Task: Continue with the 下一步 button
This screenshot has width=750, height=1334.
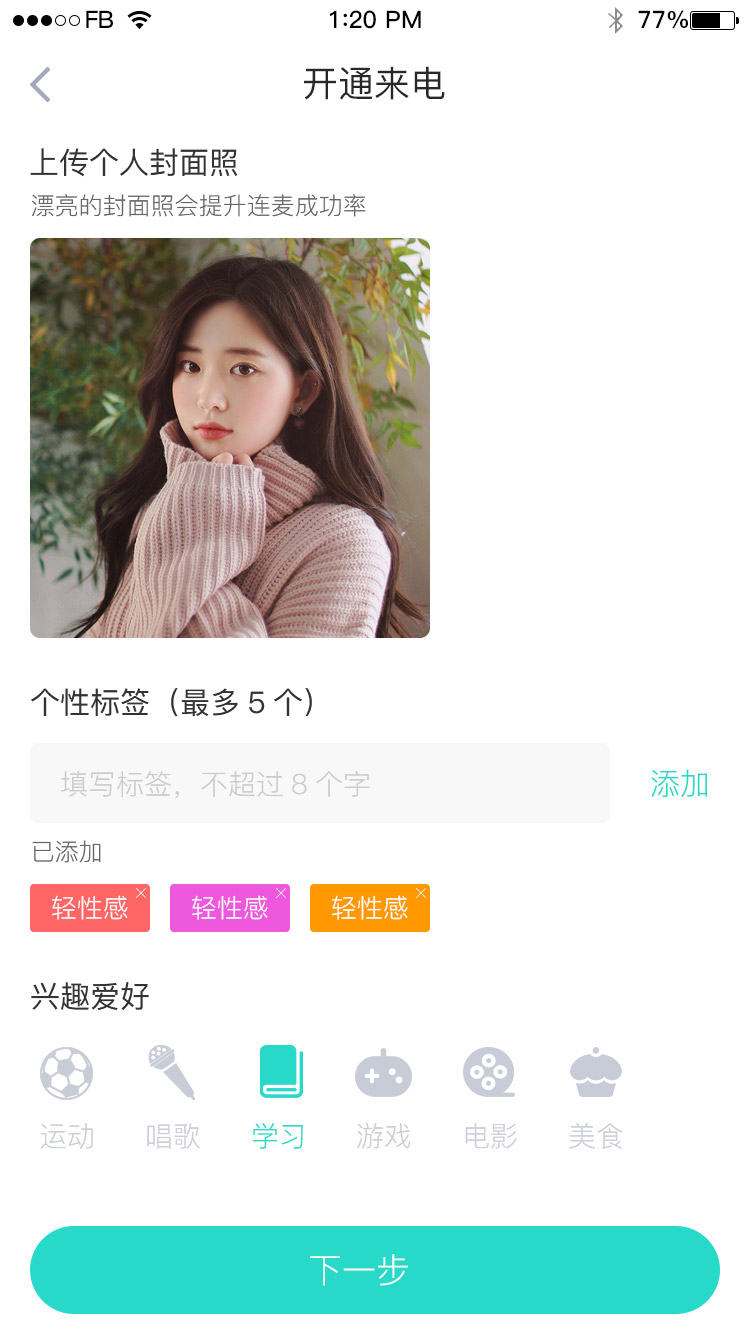Action: coord(375,1269)
